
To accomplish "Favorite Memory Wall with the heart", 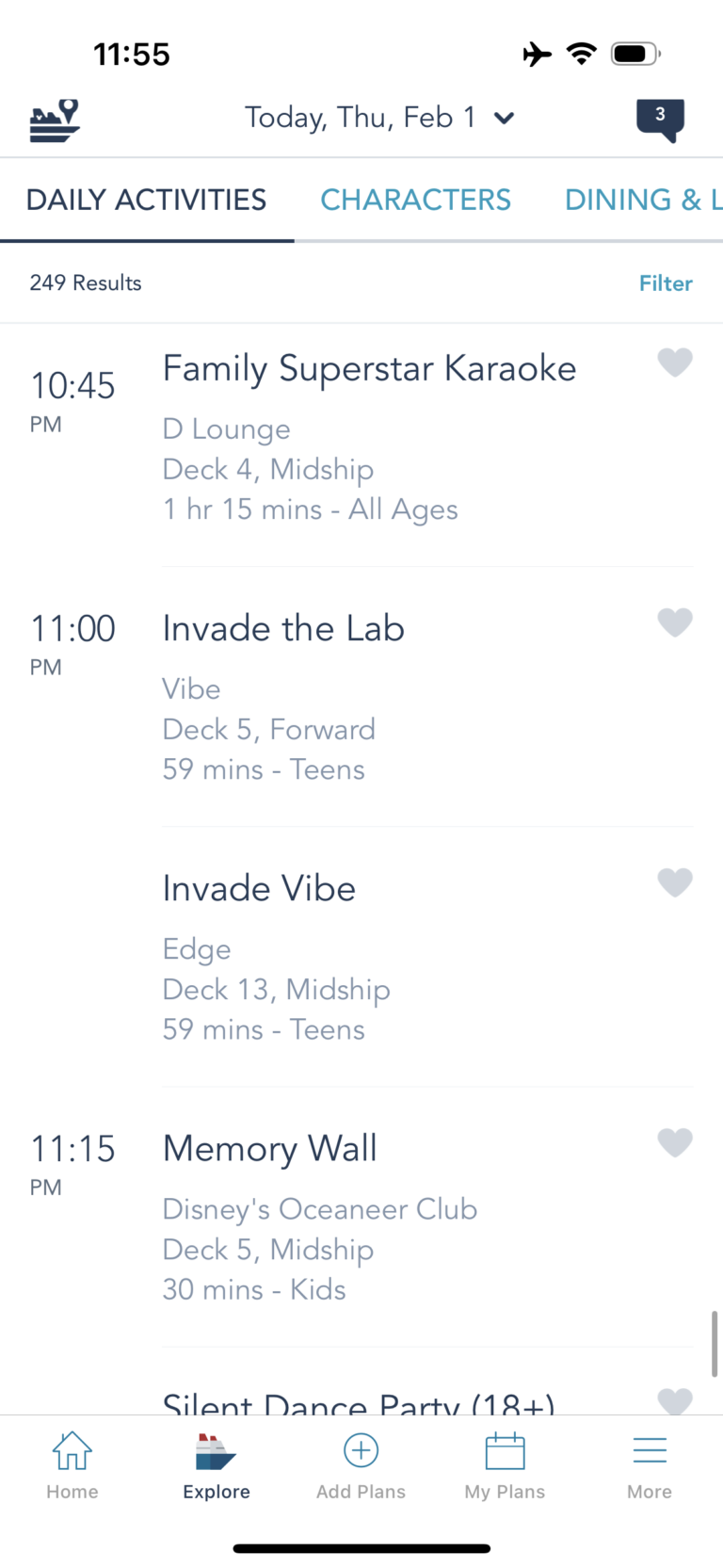I will click(x=674, y=1141).
